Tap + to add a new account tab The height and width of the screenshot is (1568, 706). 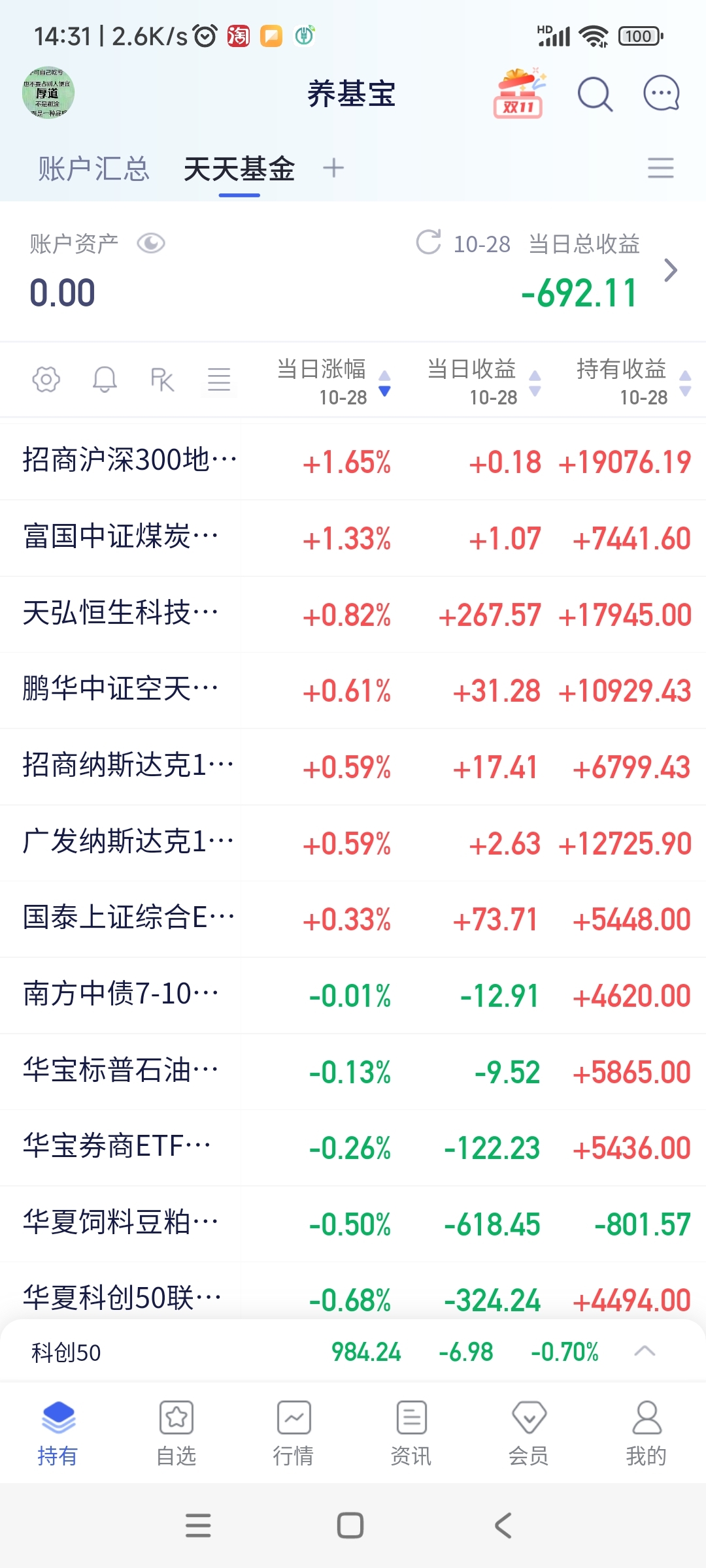point(334,168)
